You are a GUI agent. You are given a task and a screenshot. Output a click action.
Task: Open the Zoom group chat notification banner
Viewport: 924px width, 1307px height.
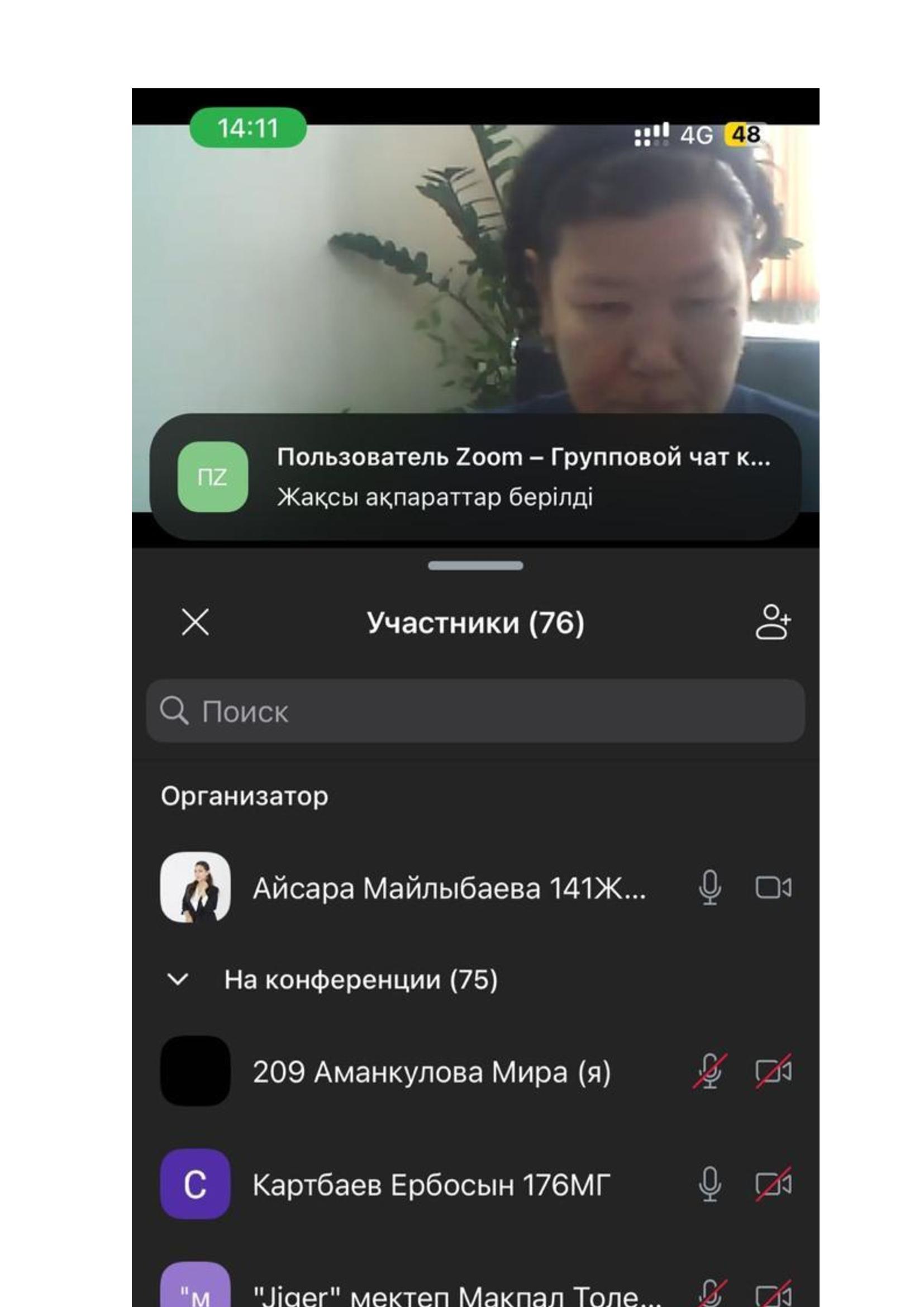[475, 477]
